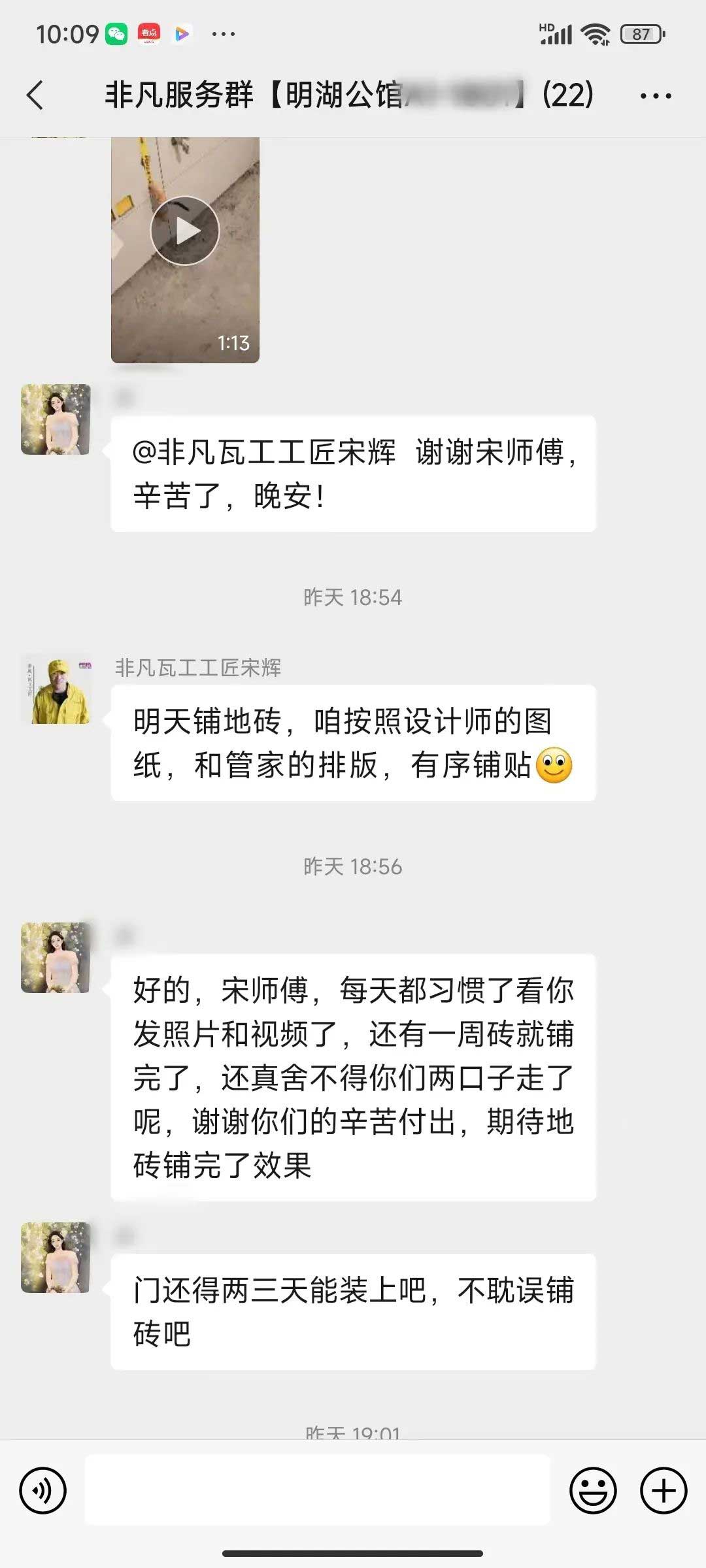706x1568 pixels.
Task: Open 非凡瓦工工匠宋辉's profile avatar
Action: (56, 690)
